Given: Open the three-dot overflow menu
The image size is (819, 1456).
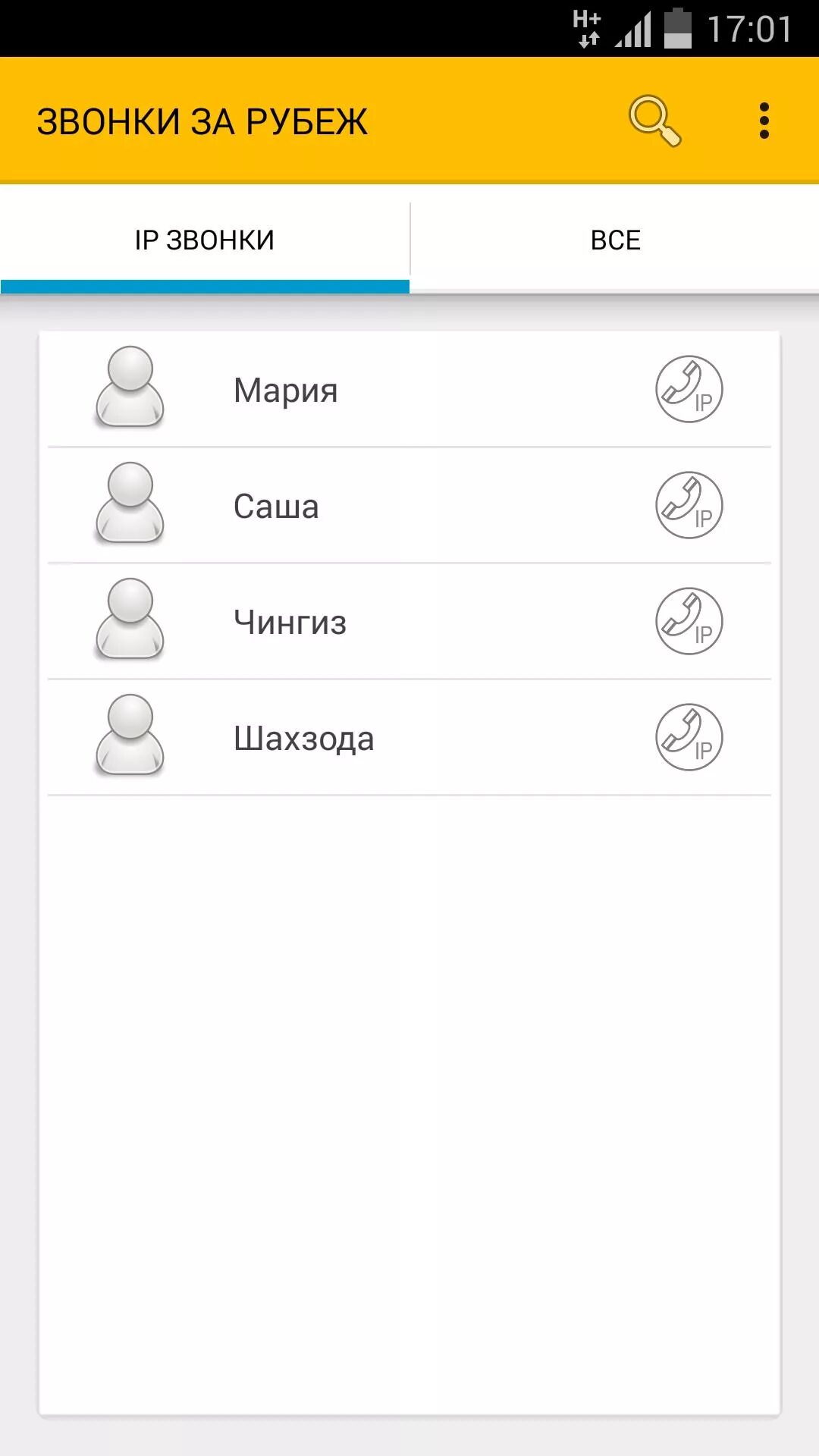Looking at the screenshot, I should tap(764, 121).
